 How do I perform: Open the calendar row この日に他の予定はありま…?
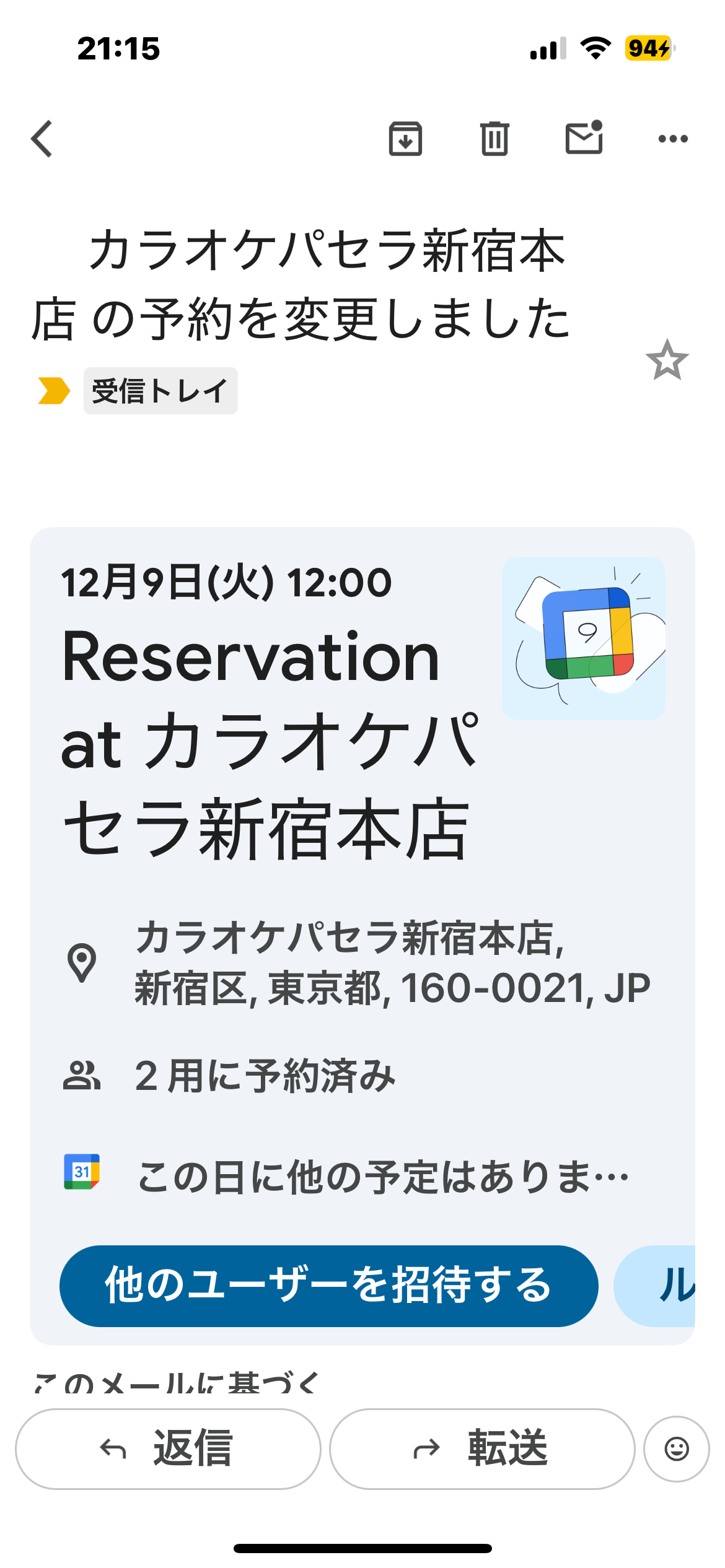381,1176
